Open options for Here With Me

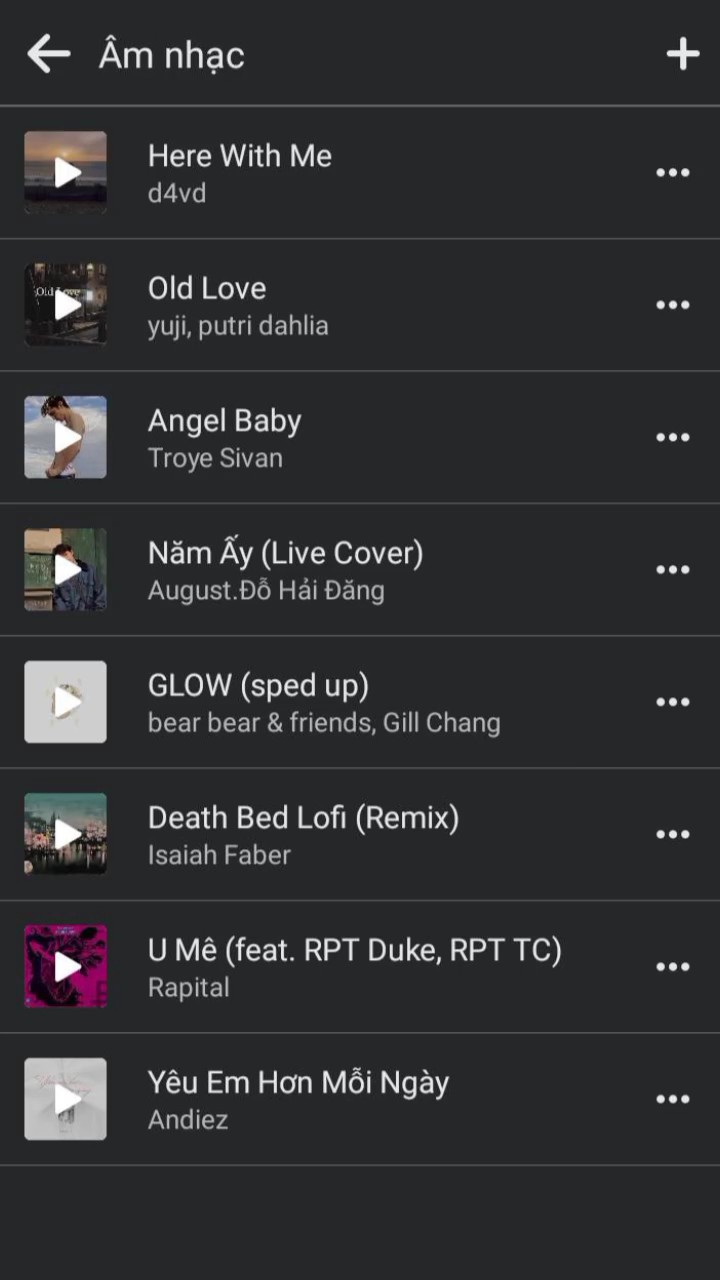pos(672,173)
